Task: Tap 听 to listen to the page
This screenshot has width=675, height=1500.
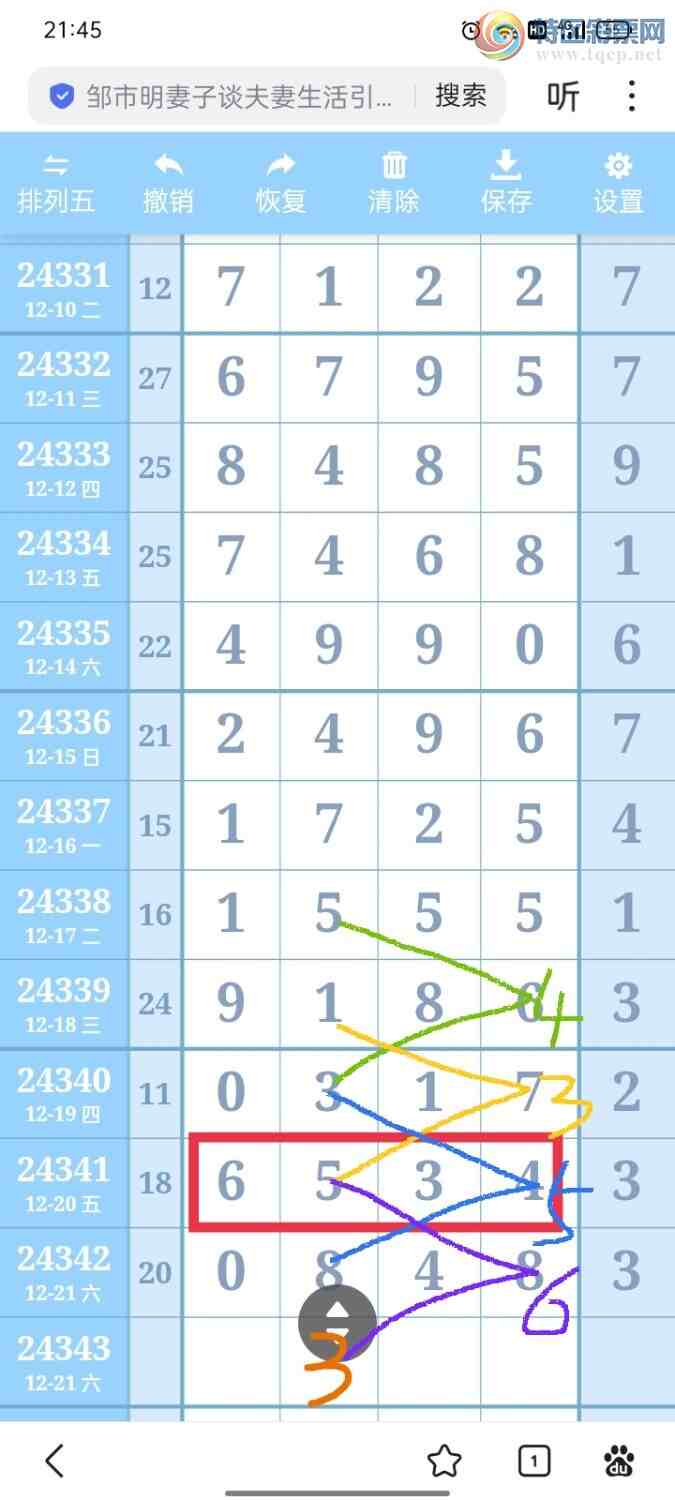Action: [x=563, y=96]
